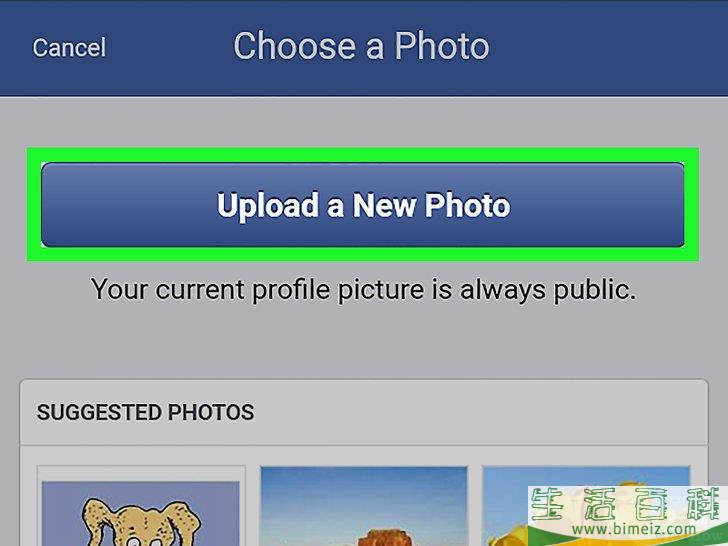Choose the desert landscape suggested photo
The height and width of the screenshot is (546, 728).
363,508
